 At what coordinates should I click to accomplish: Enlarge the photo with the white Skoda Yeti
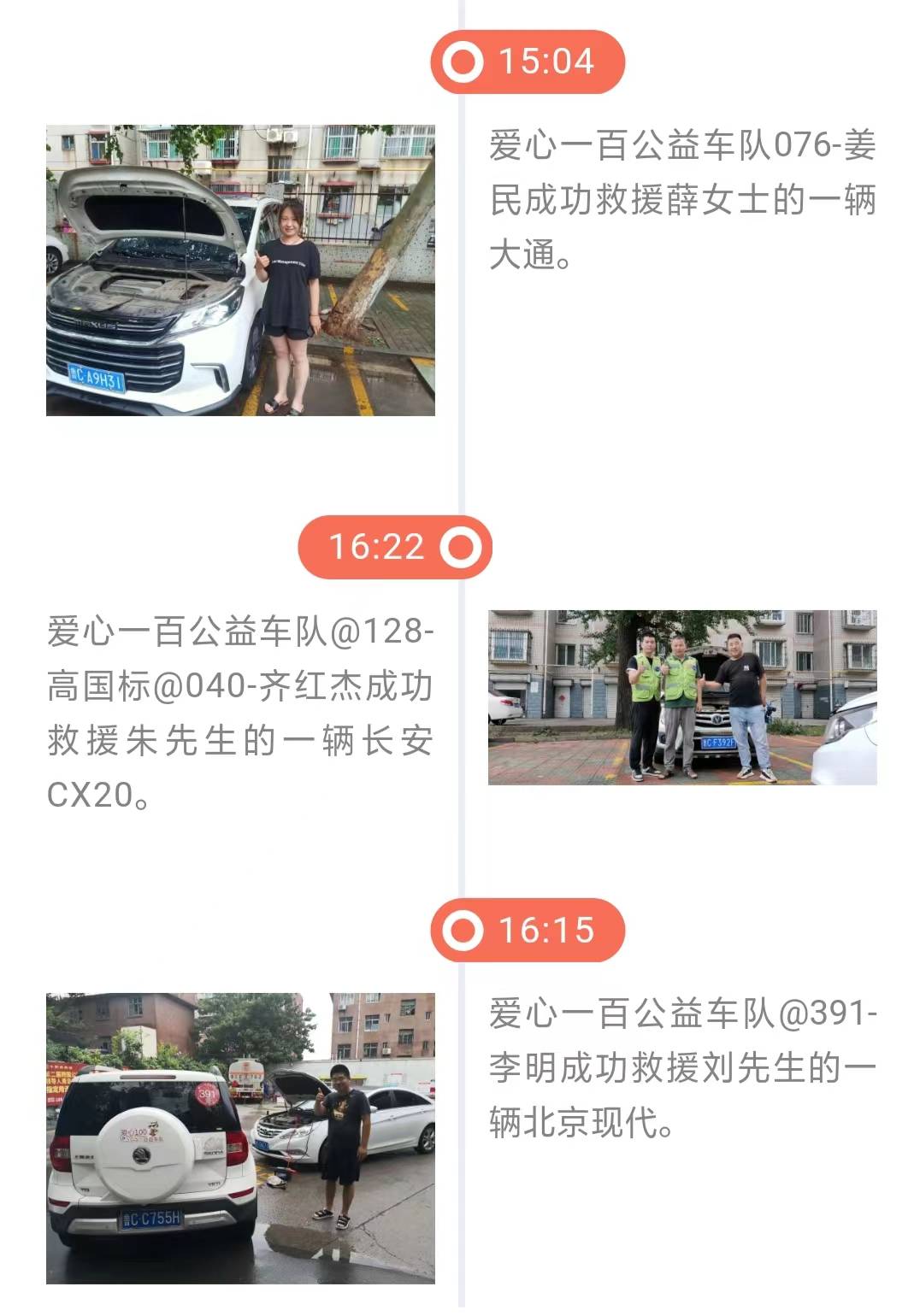tap(240, 1137)
